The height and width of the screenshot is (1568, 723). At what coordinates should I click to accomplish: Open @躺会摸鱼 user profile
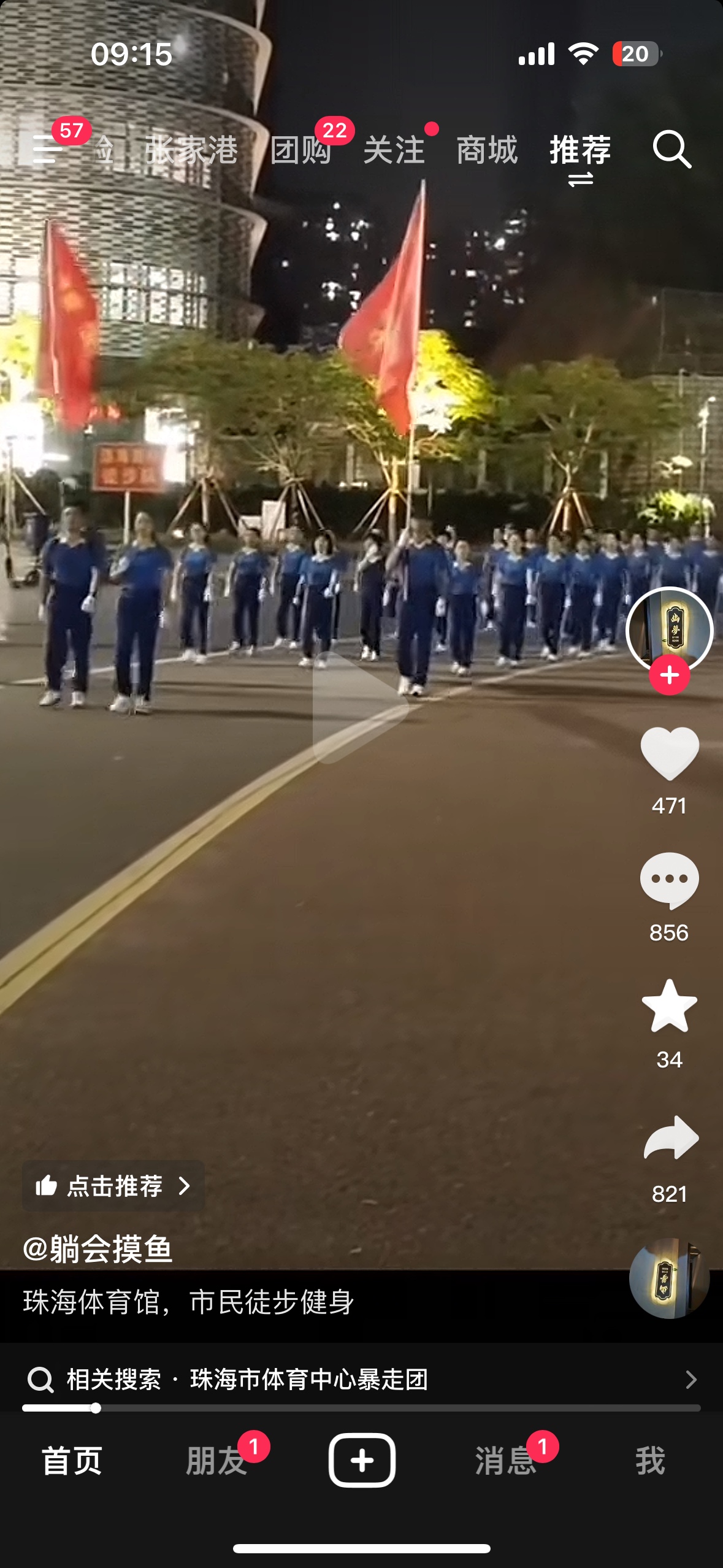coord(98,1248)
